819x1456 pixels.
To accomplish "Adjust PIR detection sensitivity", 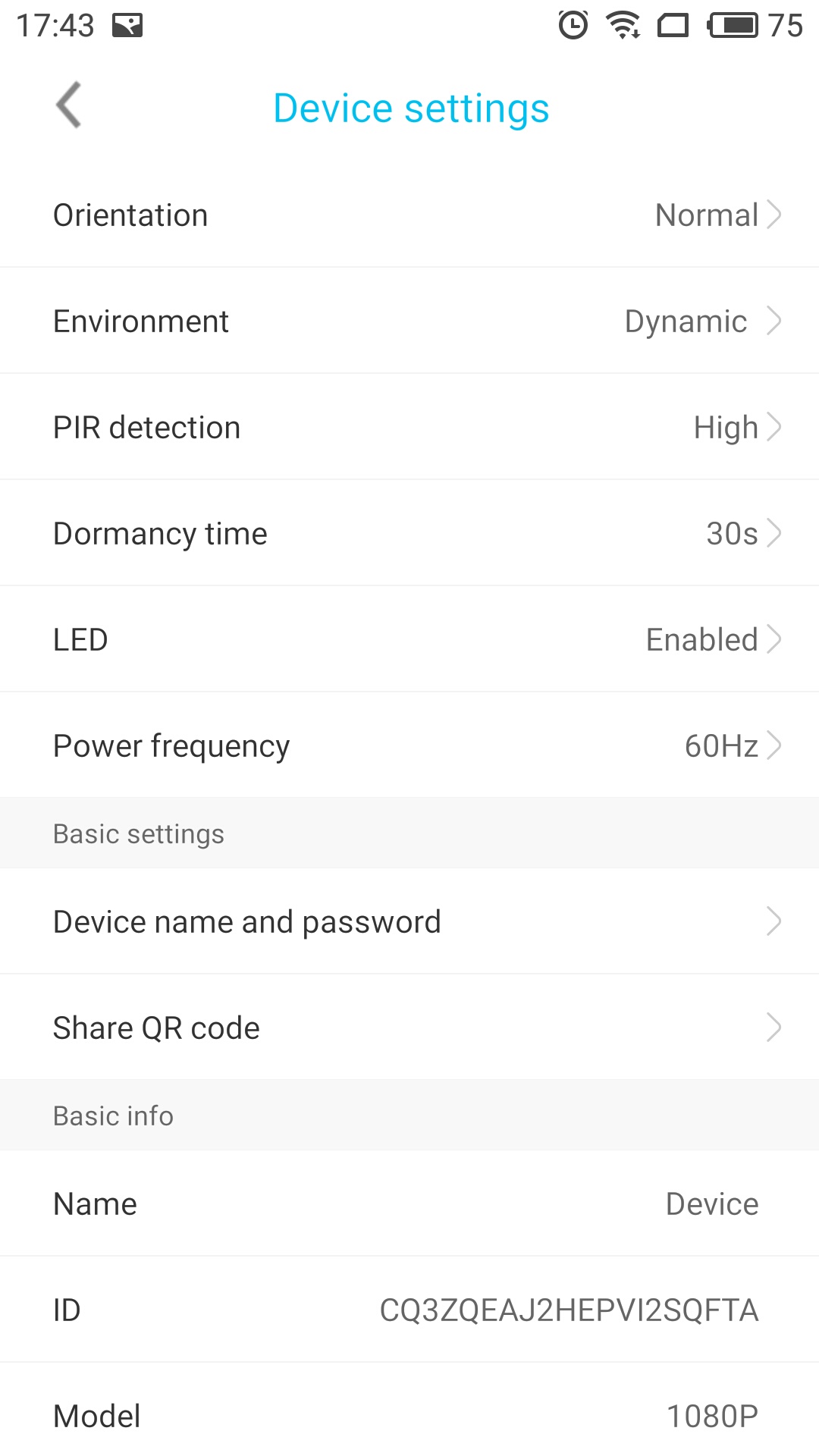I will [x=409, y=427].
